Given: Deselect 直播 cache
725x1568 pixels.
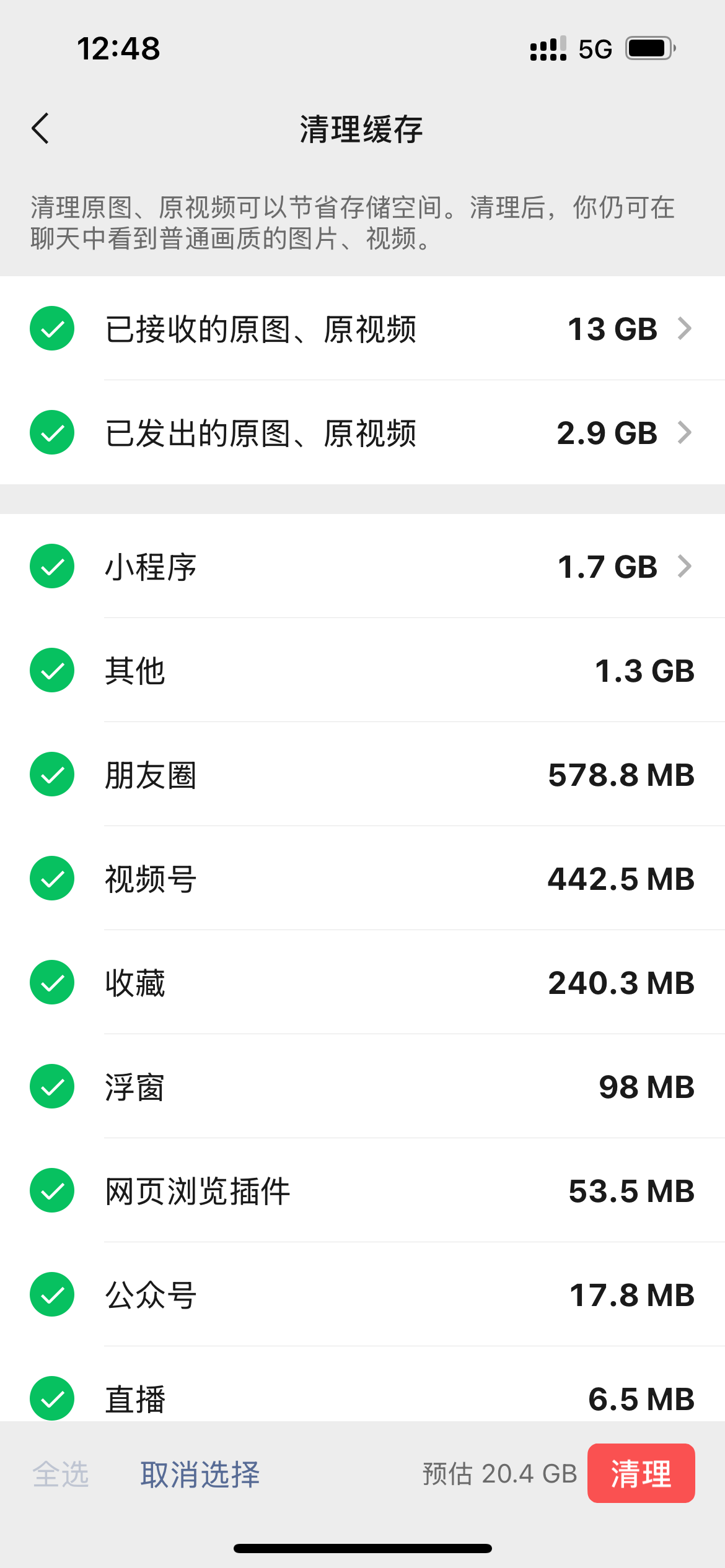Looking at the screenshot, I should (x=52, y=1398).
